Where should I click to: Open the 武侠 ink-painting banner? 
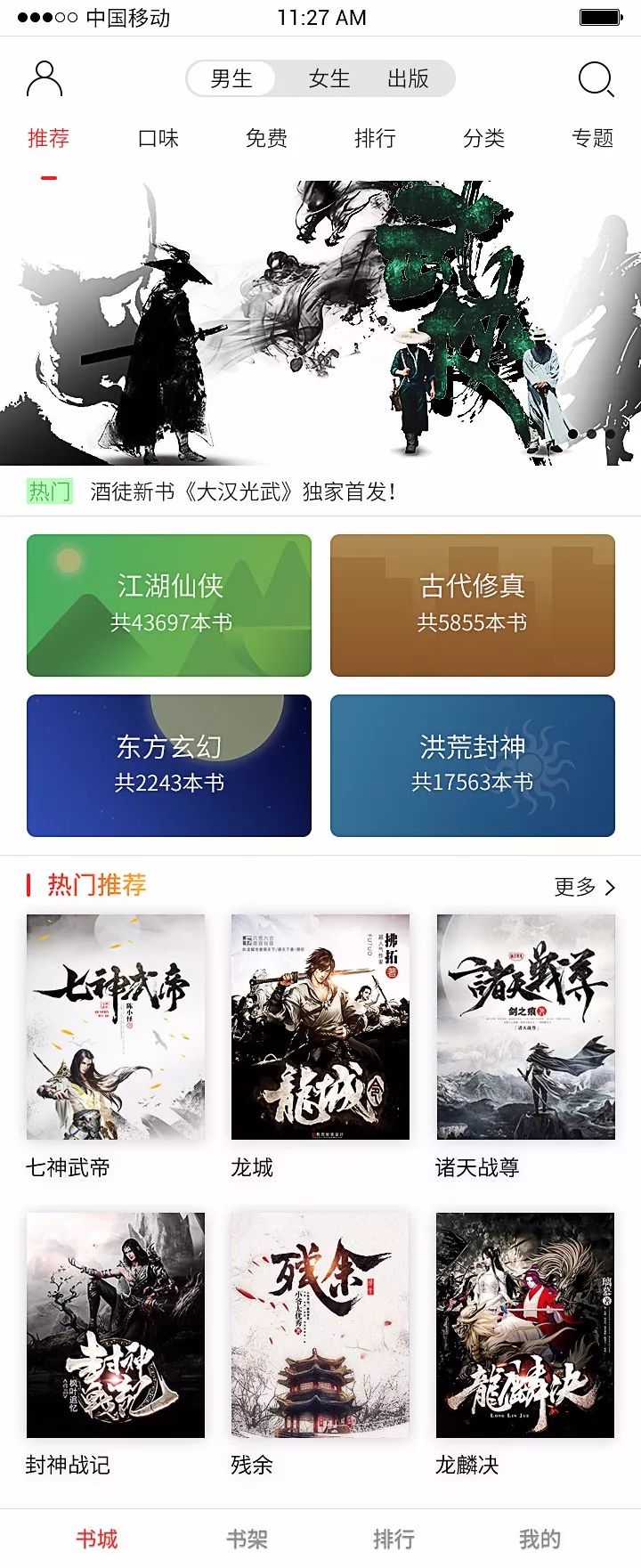tap(320, 322)
